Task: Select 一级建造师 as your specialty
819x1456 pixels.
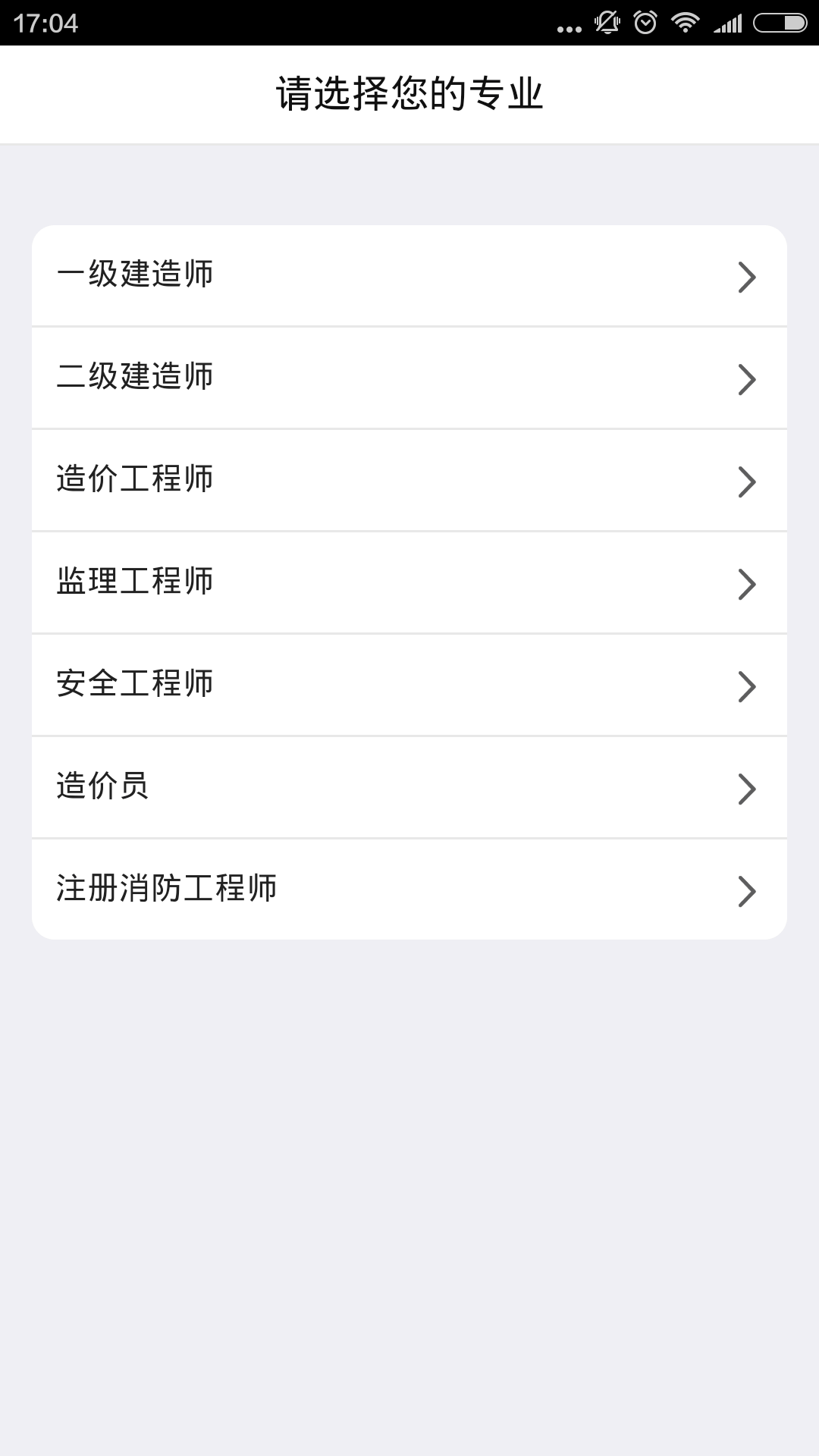Action: 409,276
